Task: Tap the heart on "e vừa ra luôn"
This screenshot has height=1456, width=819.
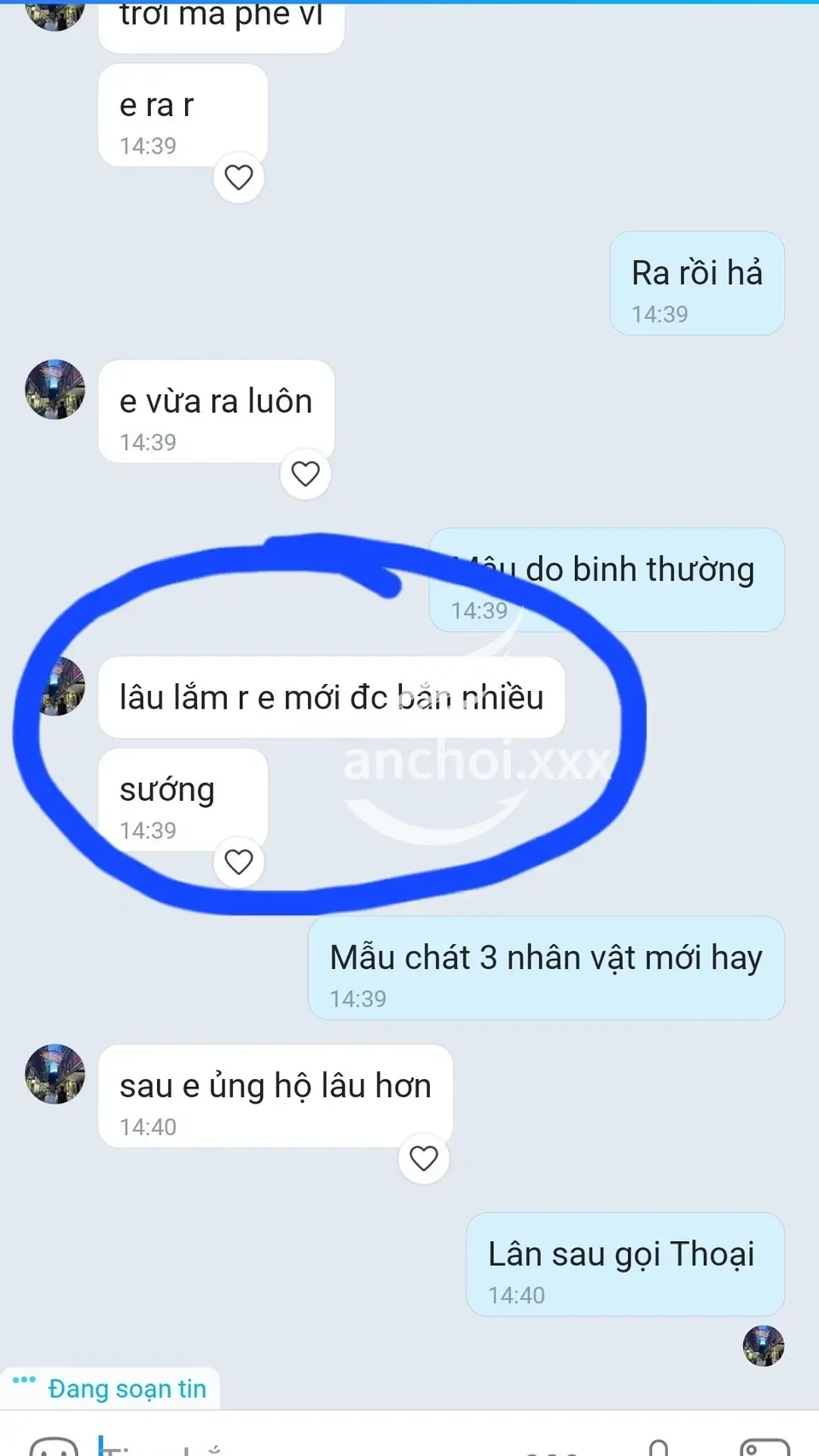Action: click(305, 473)
